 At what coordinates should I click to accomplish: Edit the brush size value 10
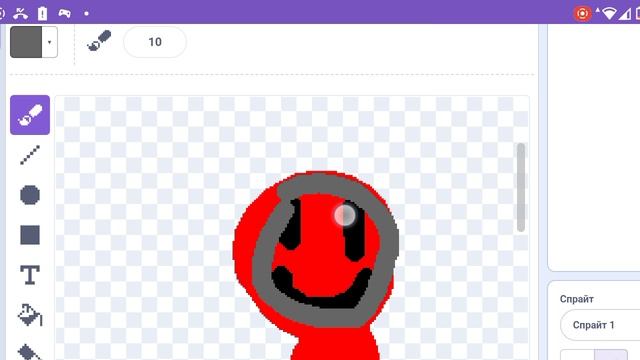pyautogui.click(x=155, y=42)
